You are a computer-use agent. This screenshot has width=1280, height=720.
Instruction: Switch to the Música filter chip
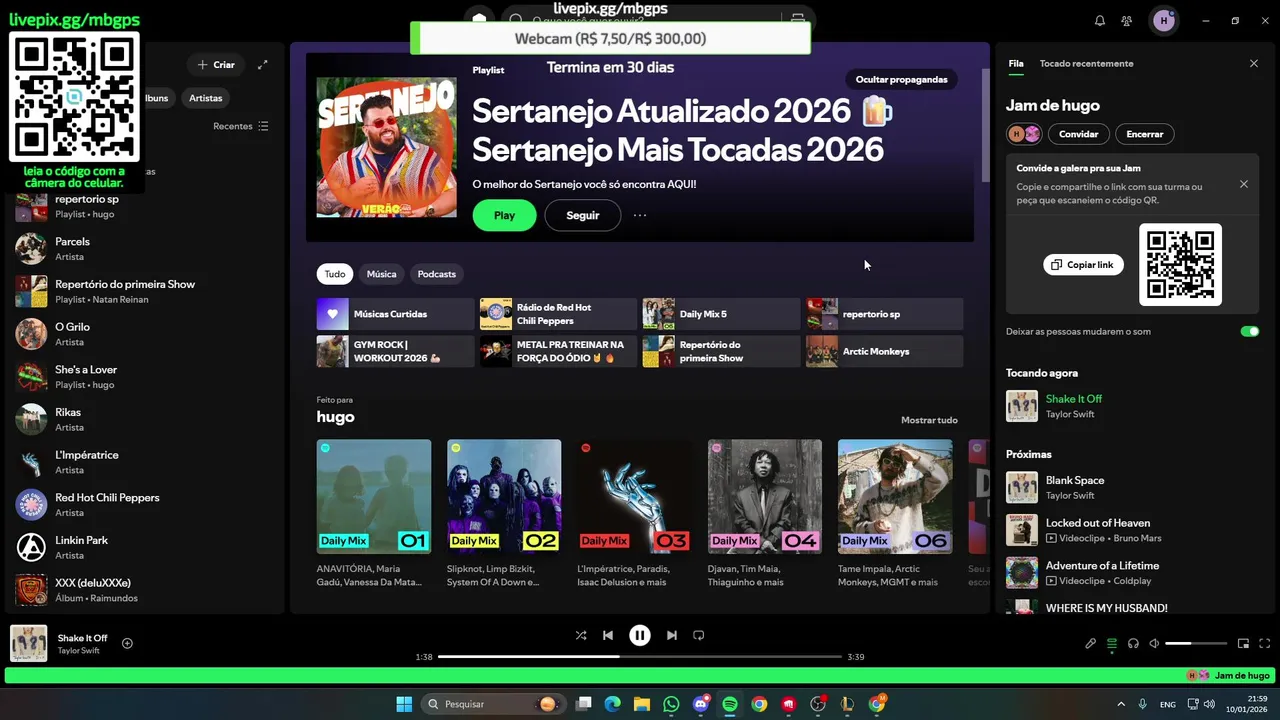click(x=381, y=274)
